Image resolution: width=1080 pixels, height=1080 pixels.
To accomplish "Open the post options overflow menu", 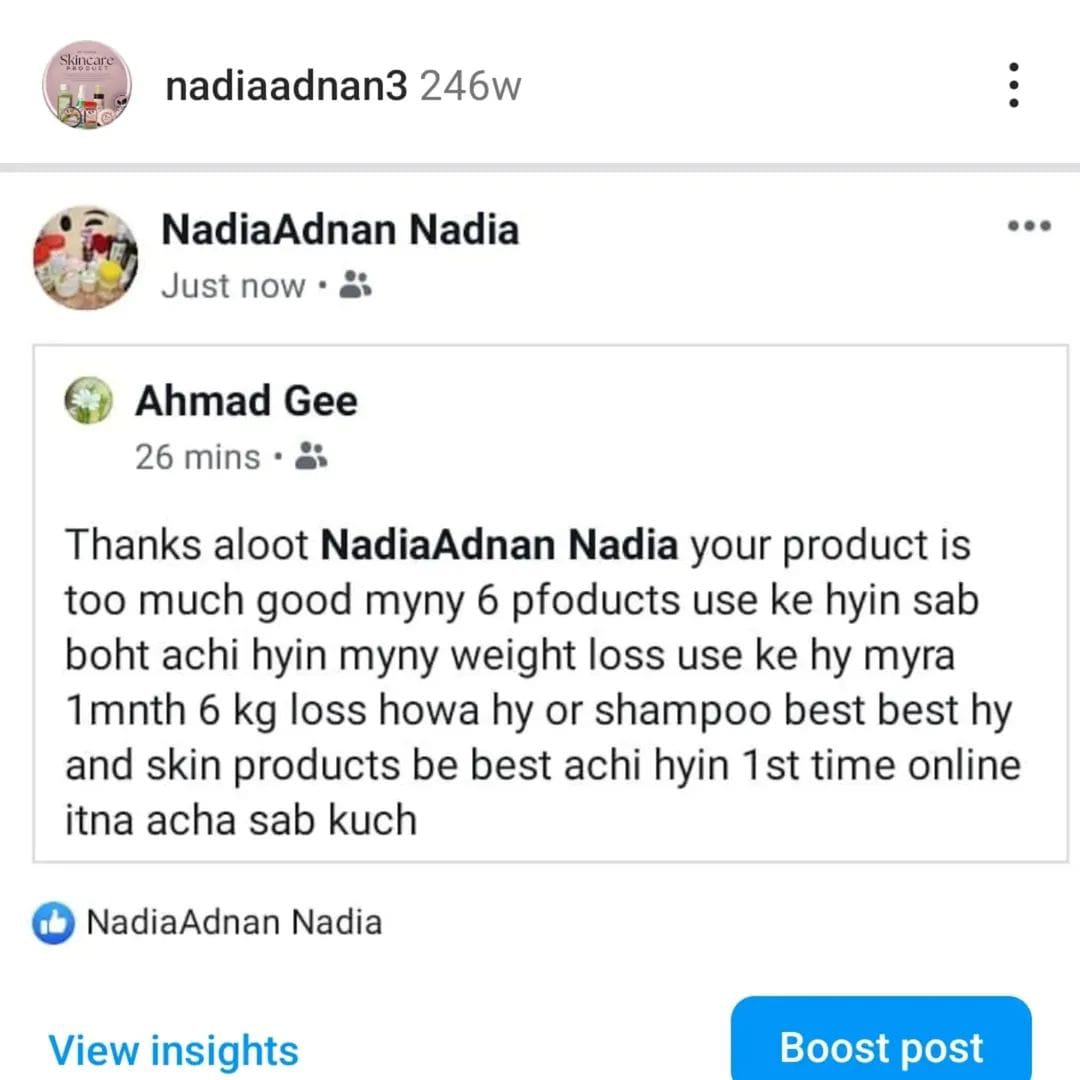I will click(1013, 85).
